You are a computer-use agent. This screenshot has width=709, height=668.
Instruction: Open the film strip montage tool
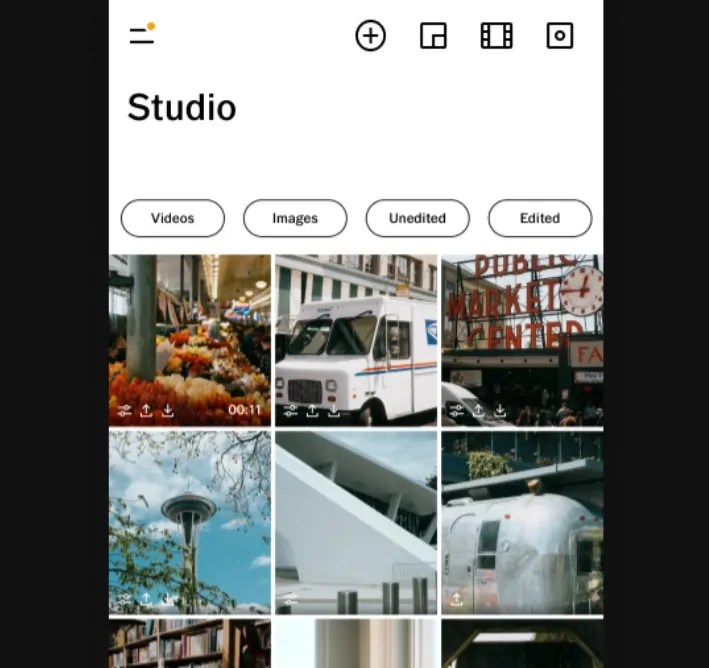[x=496, y=36]
